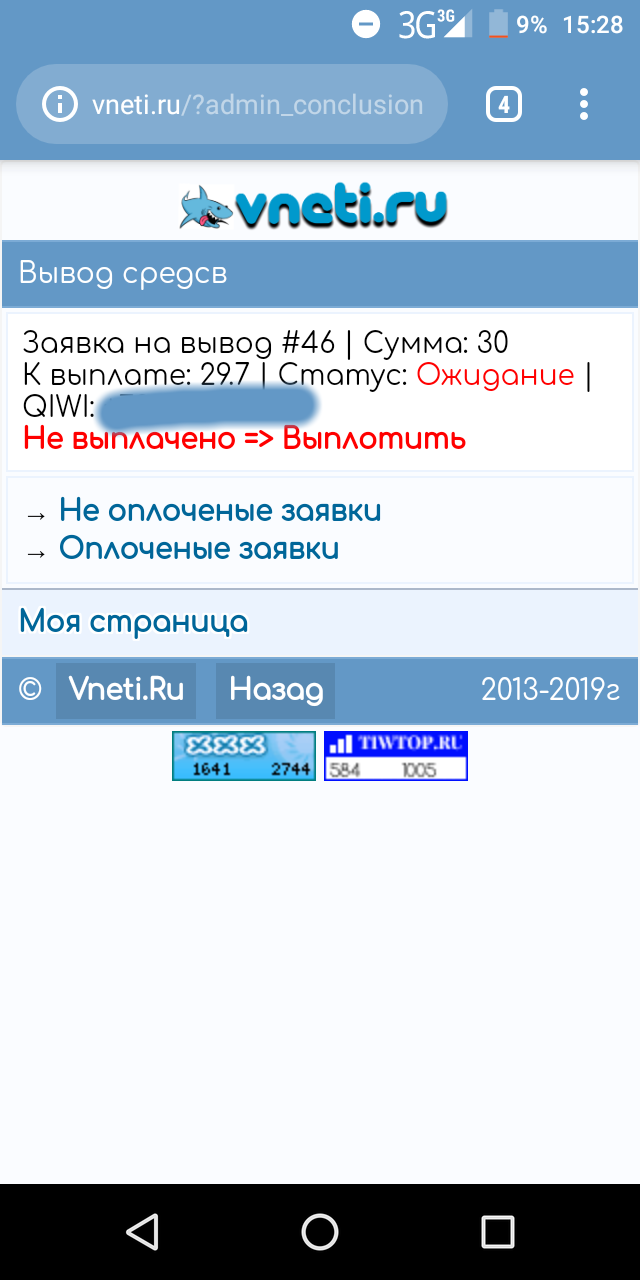
Task: Tap the vneti.ru shark logo
Action: [x=313, y=207]
